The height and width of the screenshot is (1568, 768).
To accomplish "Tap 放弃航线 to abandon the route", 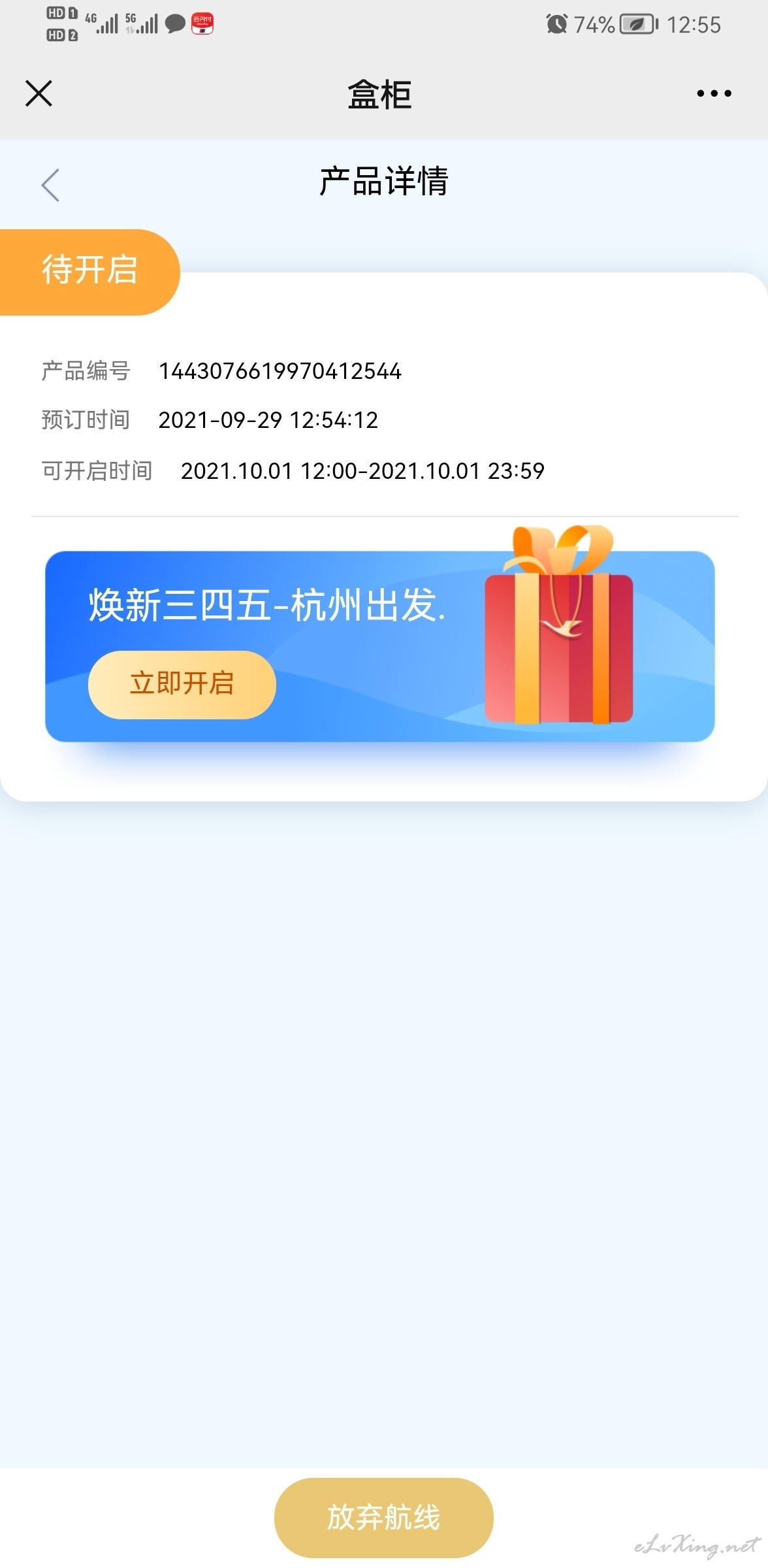I will click(x=383, y=1517).
